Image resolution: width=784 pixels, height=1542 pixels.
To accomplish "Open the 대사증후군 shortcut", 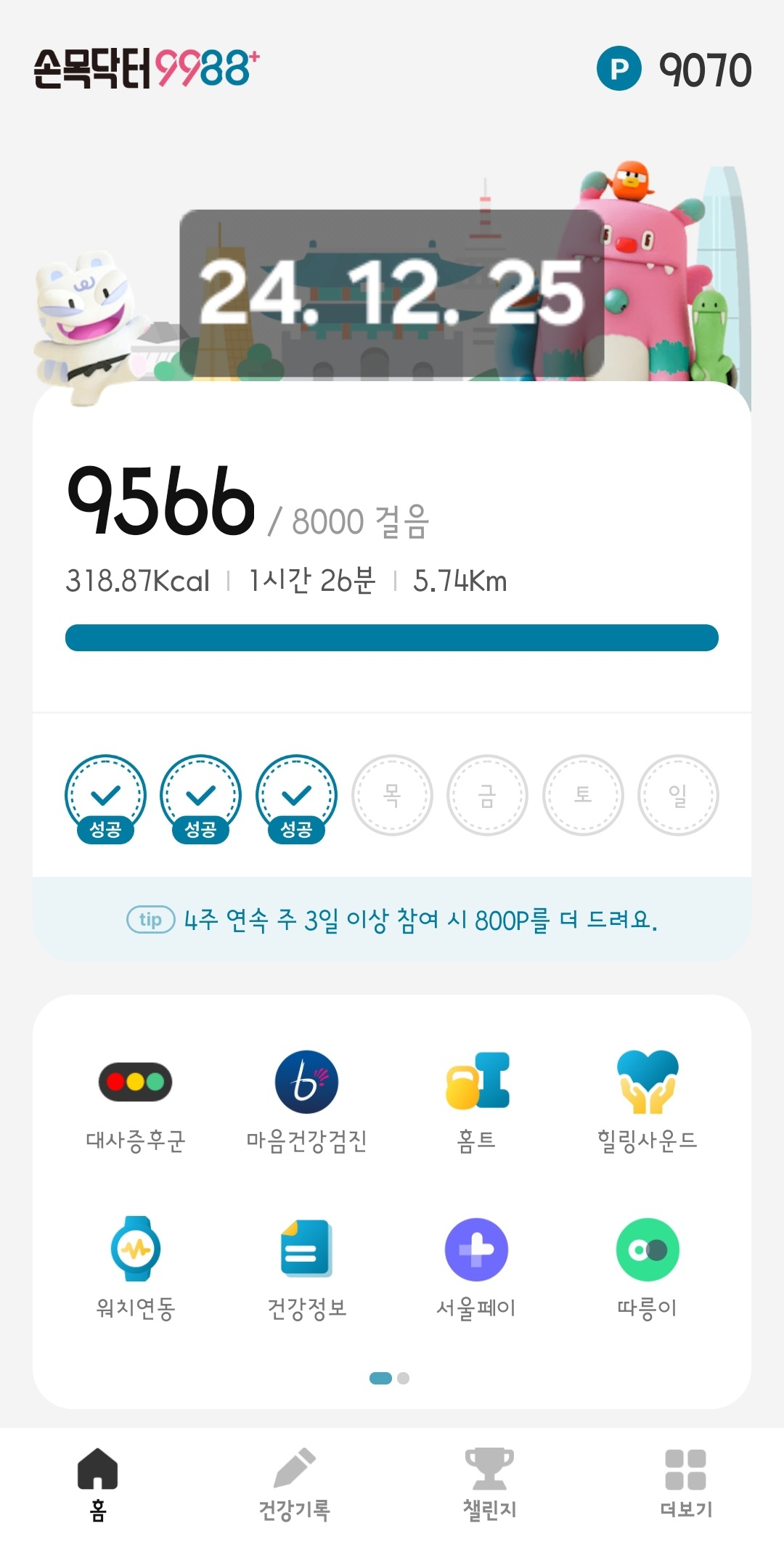I will click(136, 1101).
